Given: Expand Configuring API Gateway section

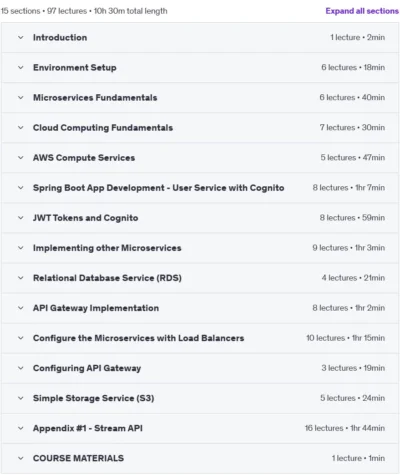Looking at the screenshot, I should click(x=200, y=368).
